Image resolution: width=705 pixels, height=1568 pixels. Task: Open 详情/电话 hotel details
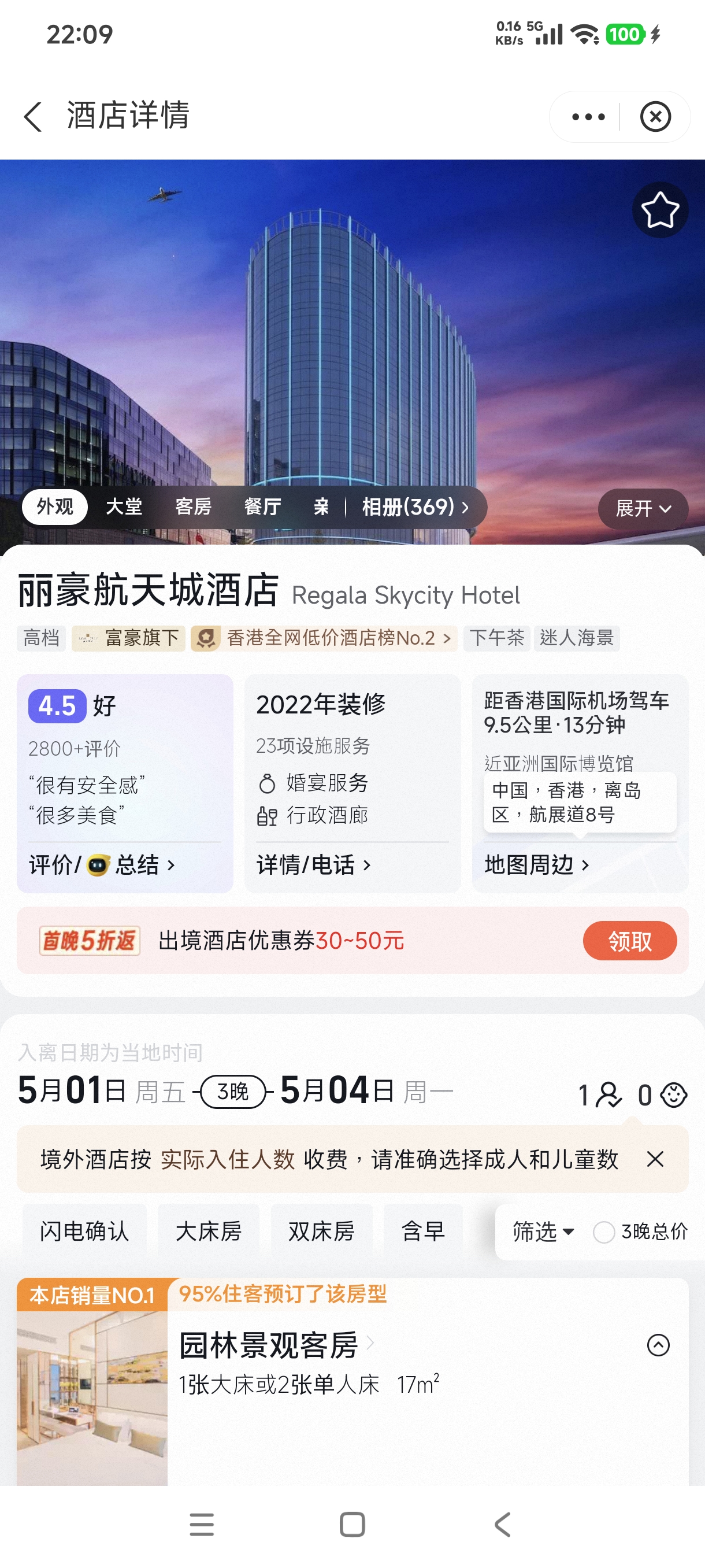pos(313,864)
